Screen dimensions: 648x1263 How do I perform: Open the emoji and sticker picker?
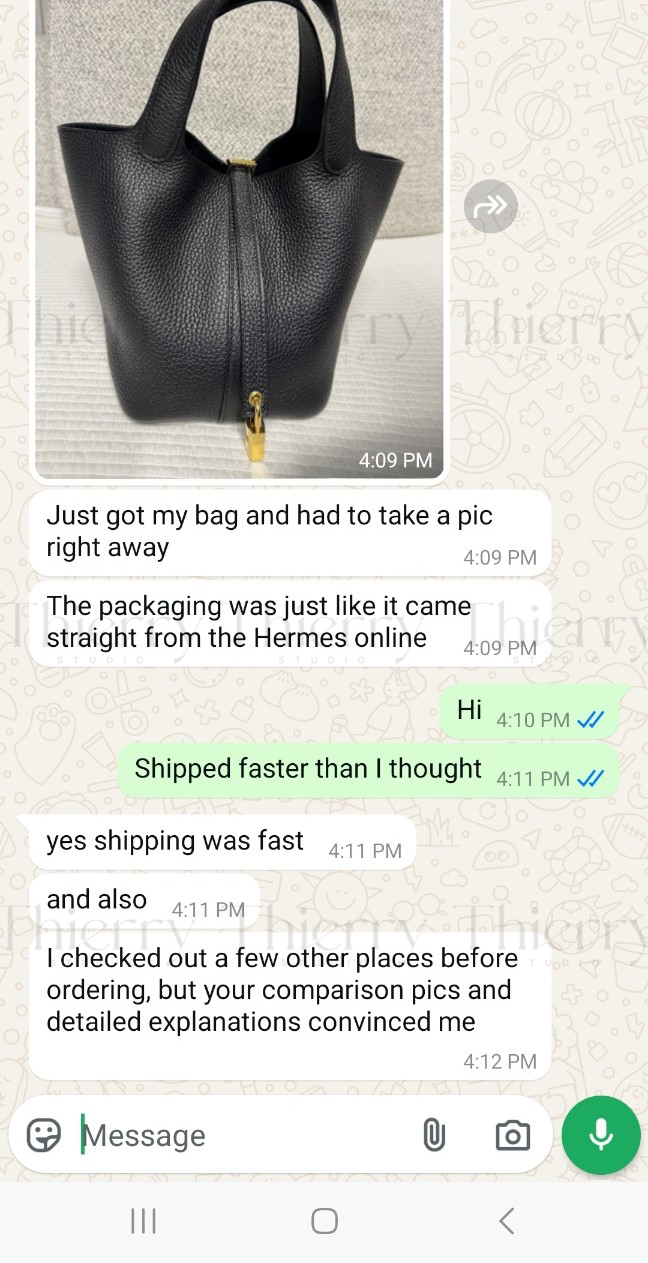[43, 1135]
